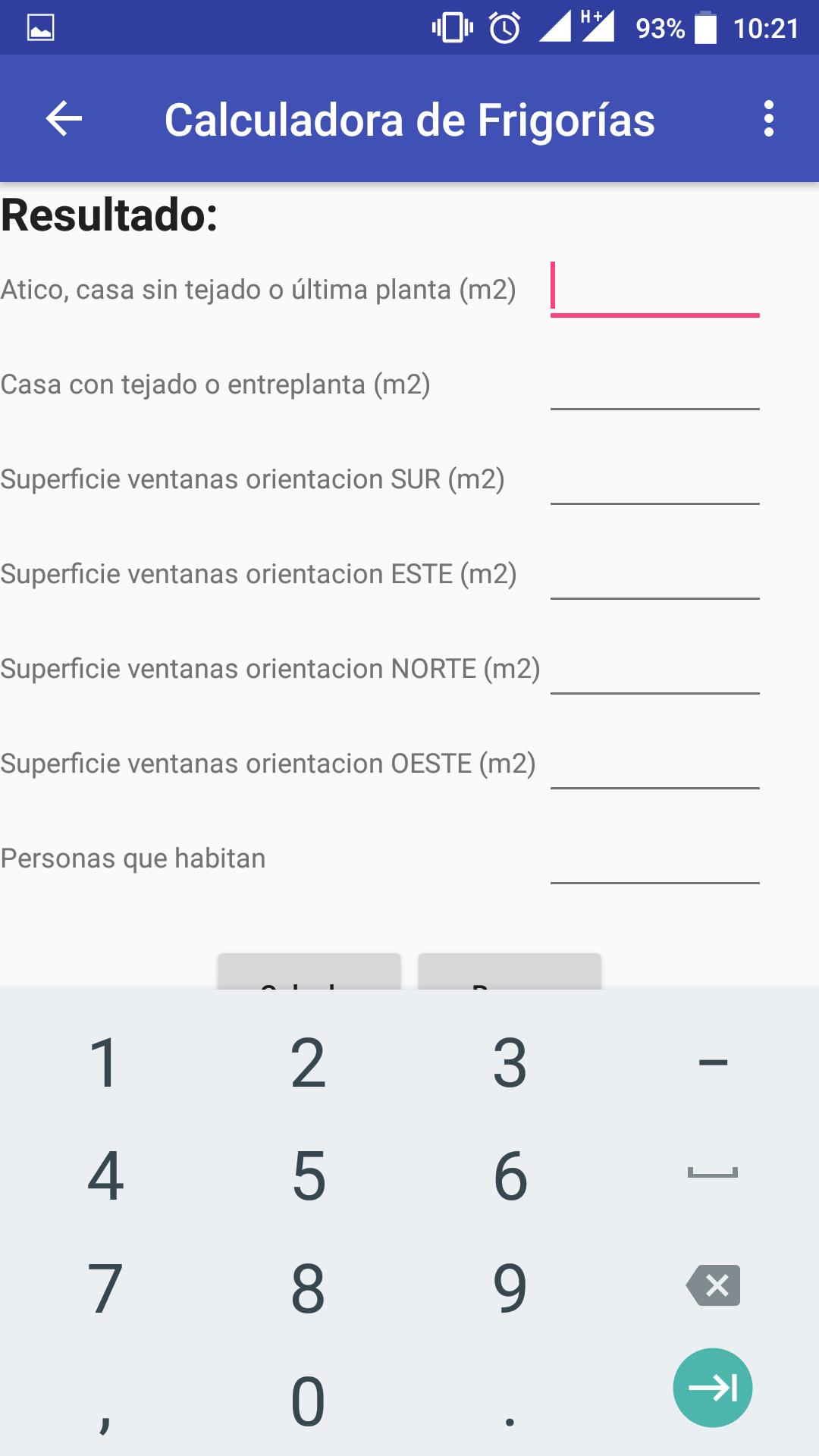Type digit 5 on the keypad
This screenshot has width=819, height=1456.
point(309,1175)
